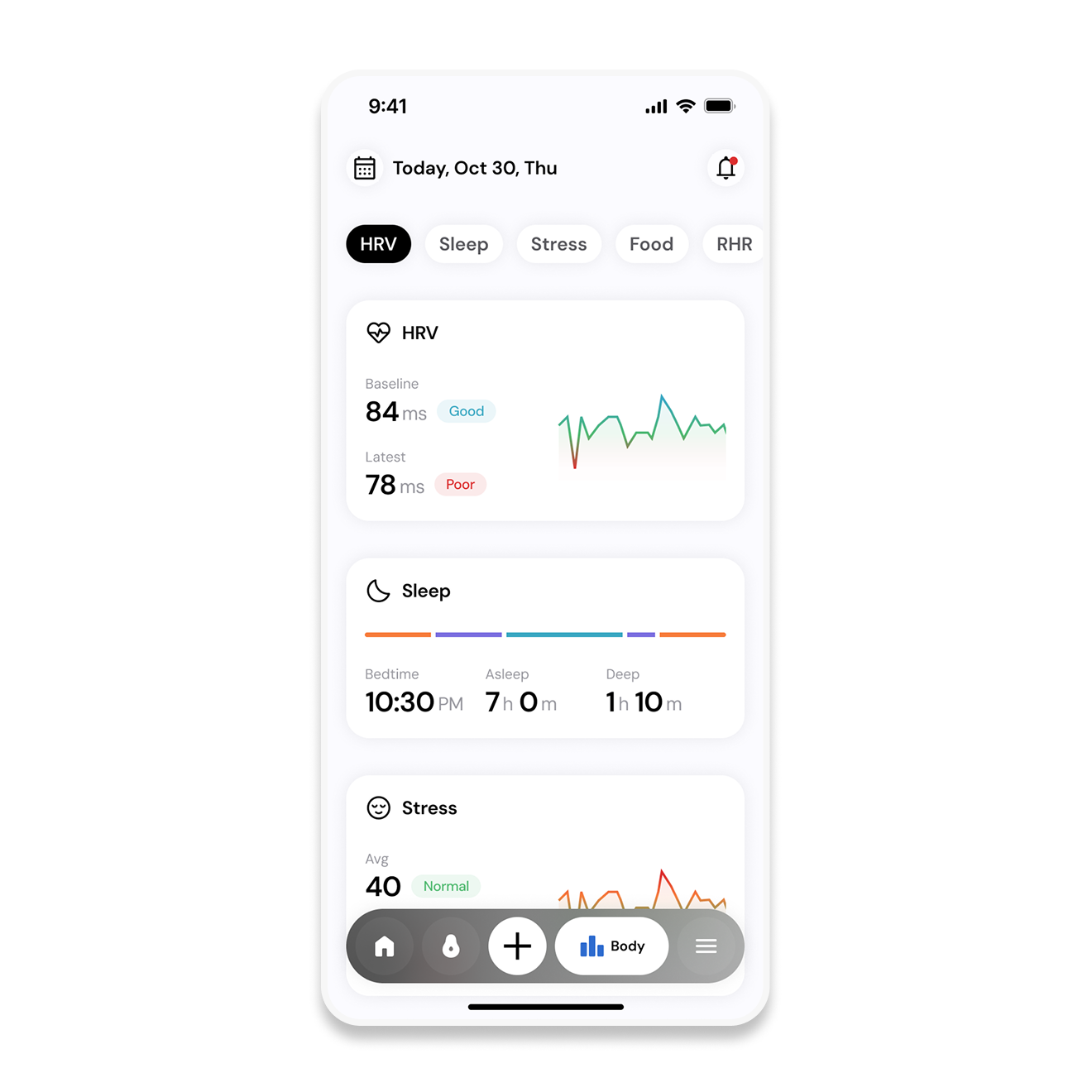The height and width of the screenshot is (1092, 1092).
Task: Select the Body tab
Action: click(611, 946)
